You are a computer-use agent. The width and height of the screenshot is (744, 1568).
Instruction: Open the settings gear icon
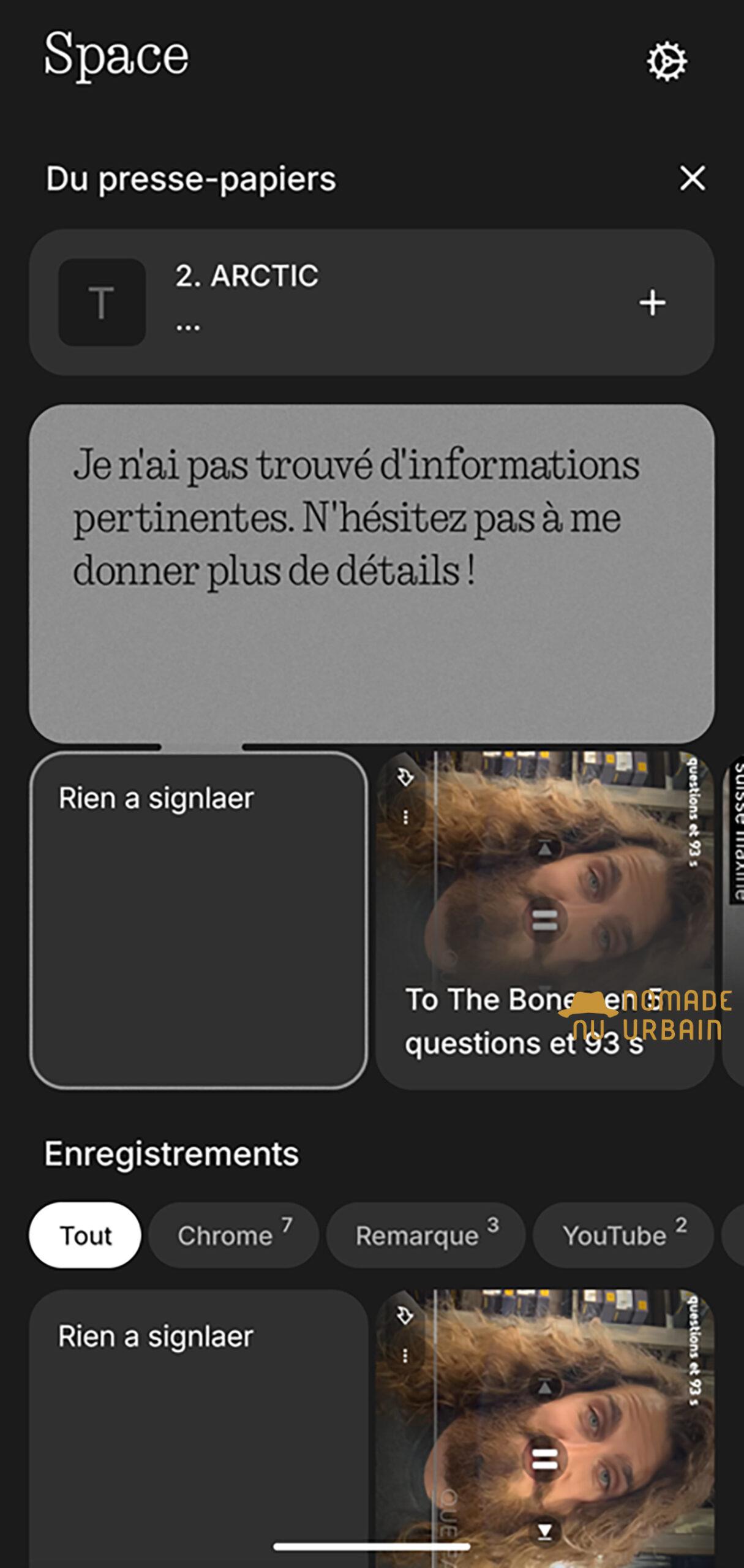click(667, 61)
